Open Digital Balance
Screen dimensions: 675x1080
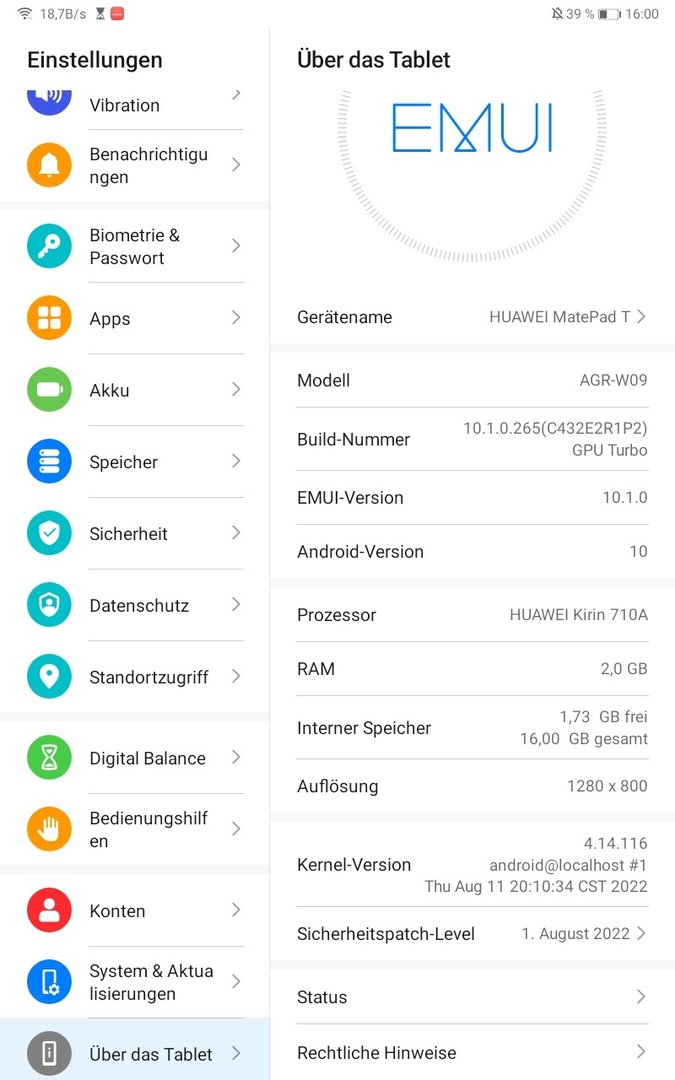click(135, 758)
